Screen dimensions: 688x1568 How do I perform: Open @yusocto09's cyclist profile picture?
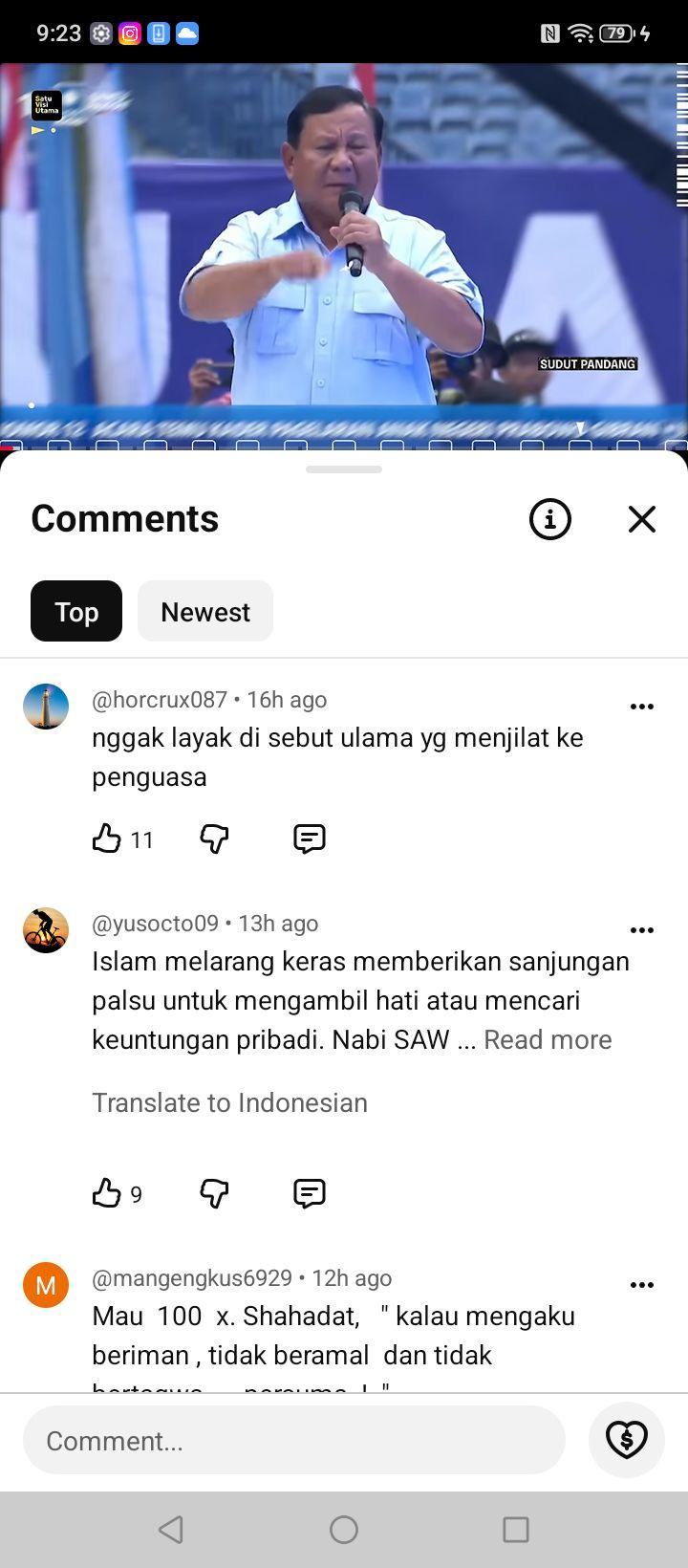click(x=46, y=930)
